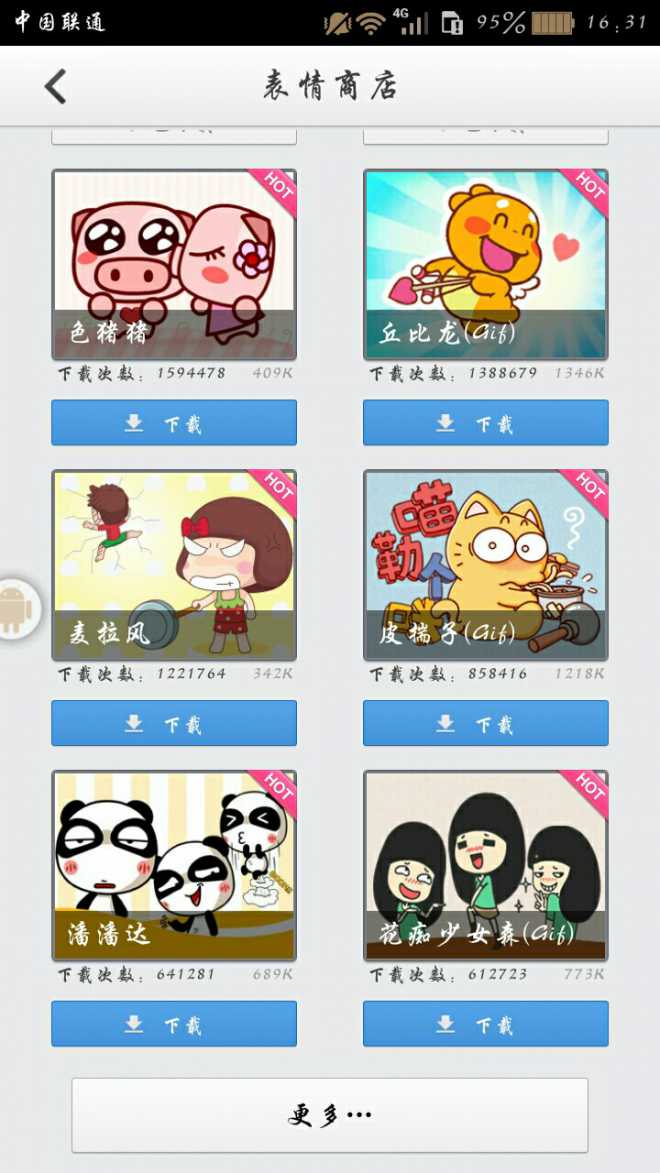660x1173 pixels.
Task: Download the 花痴少女森 sticker pack
Action: [485, 1024]
